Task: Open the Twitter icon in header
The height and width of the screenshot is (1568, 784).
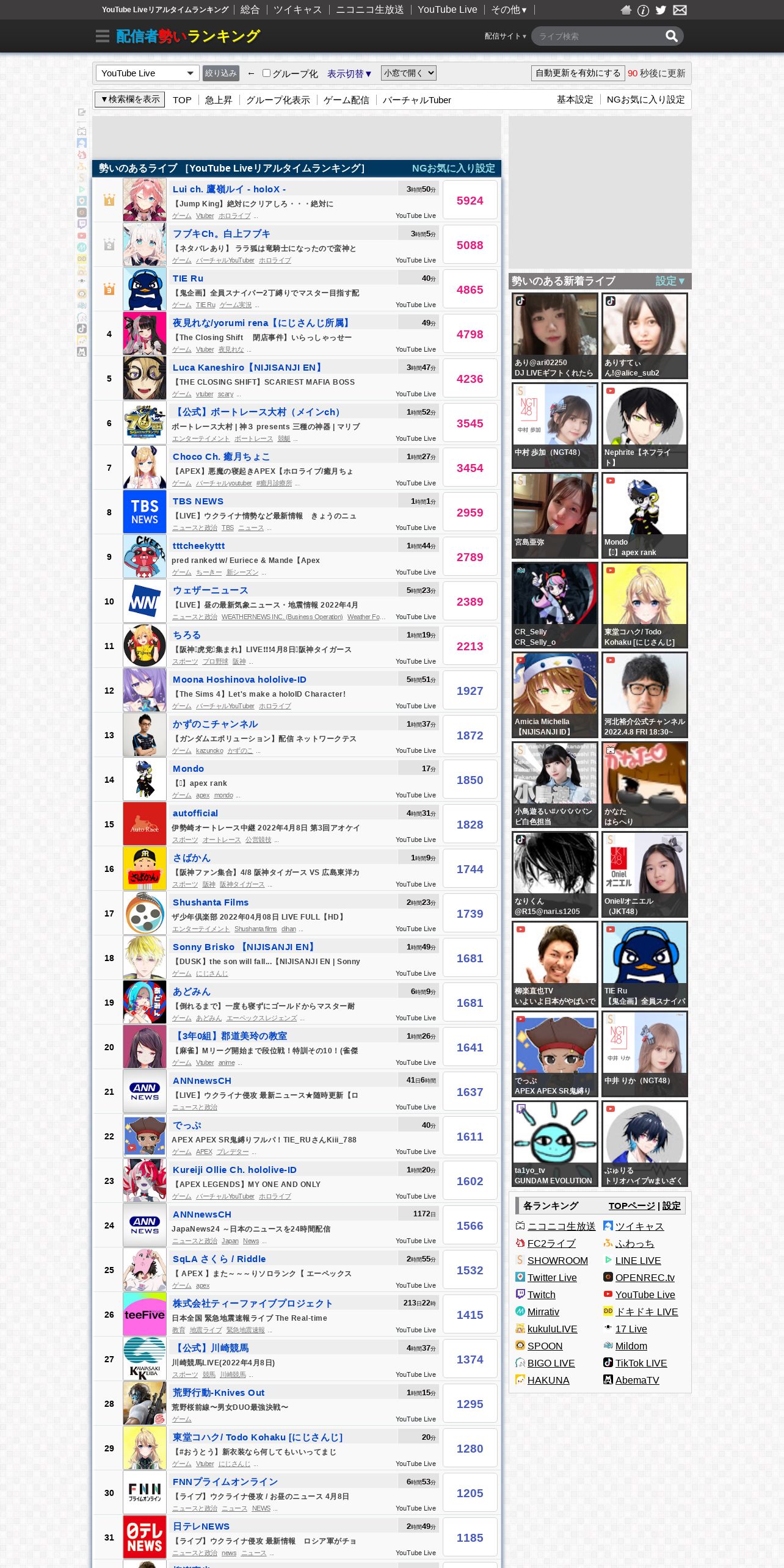Action: [661, 10]
